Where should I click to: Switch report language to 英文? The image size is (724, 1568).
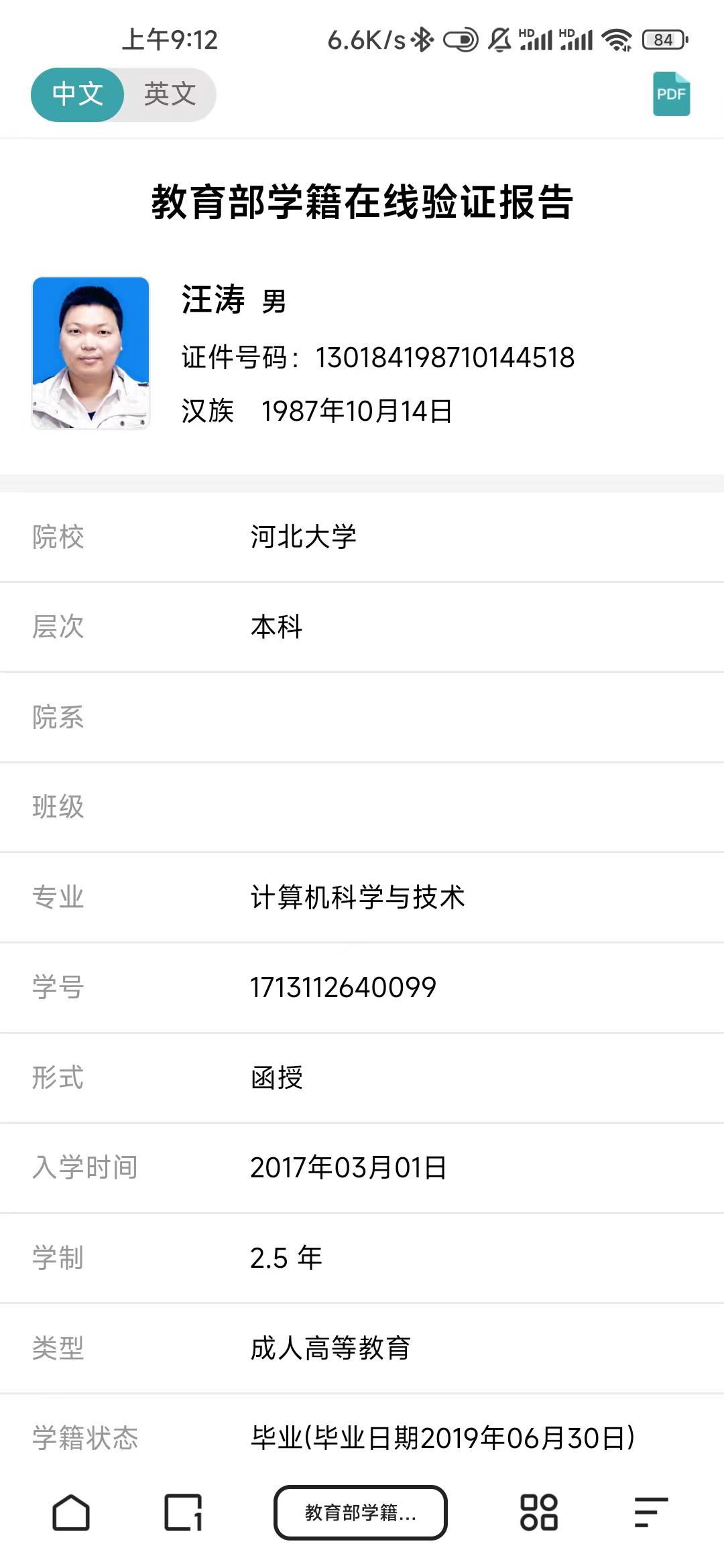[170, 94]
